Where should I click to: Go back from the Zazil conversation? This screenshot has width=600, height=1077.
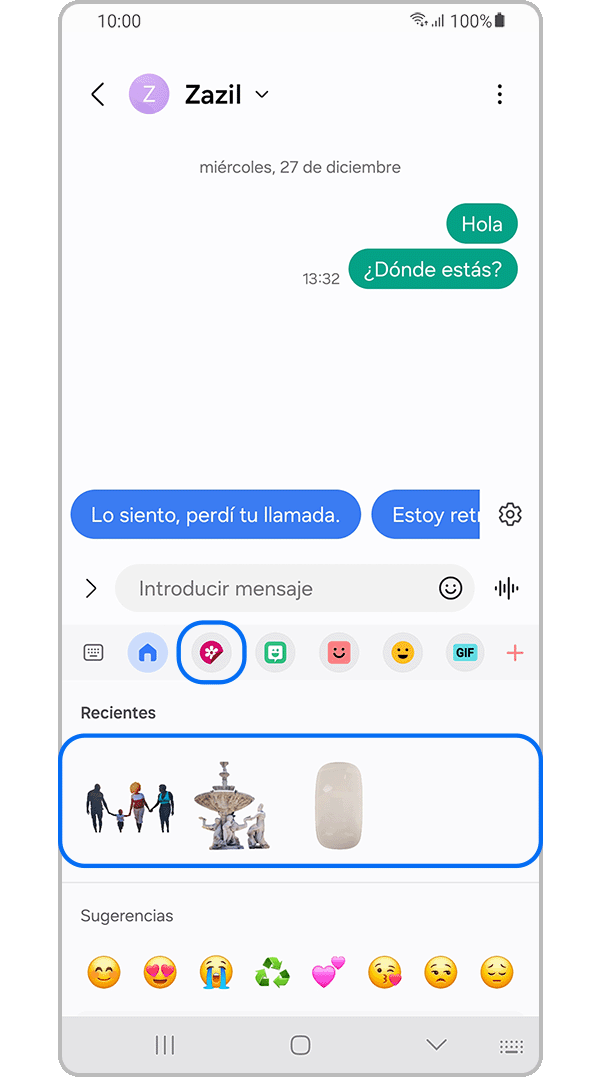(x=98, y=95)
